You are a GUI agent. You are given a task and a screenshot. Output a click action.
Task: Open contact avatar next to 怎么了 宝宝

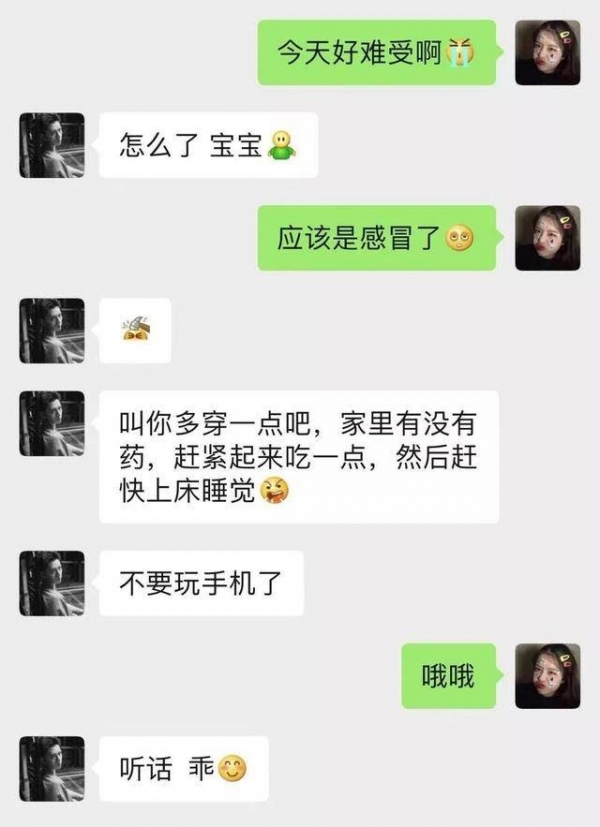52,145
